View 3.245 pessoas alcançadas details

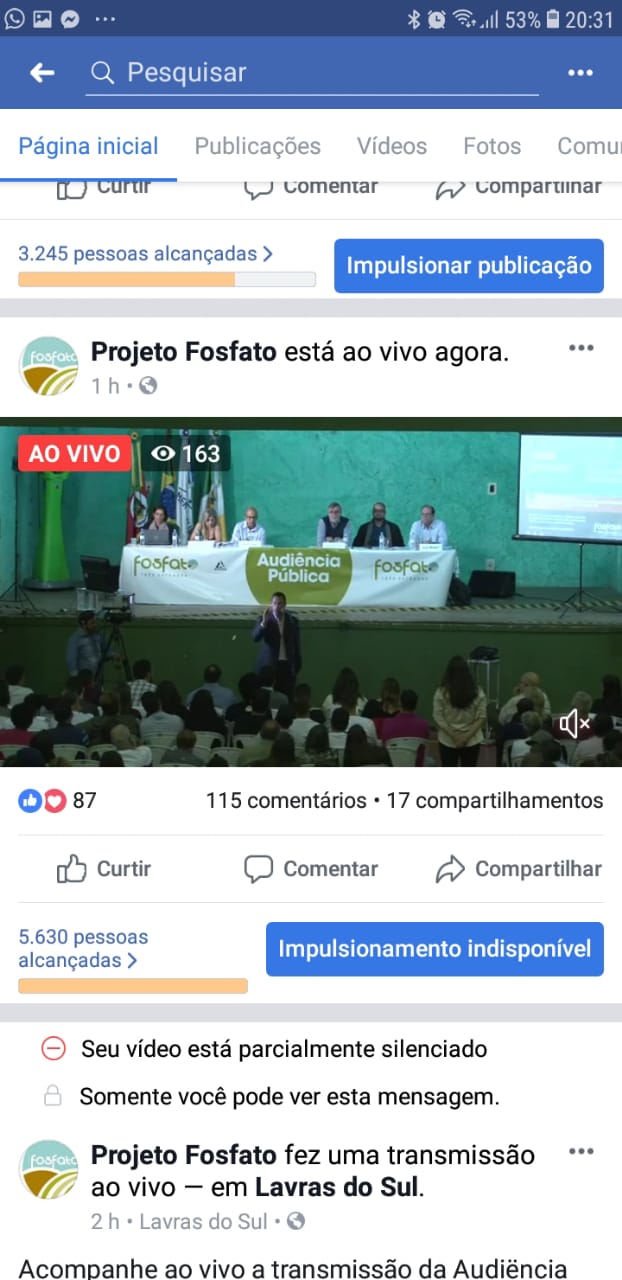(x=145, y=254)
